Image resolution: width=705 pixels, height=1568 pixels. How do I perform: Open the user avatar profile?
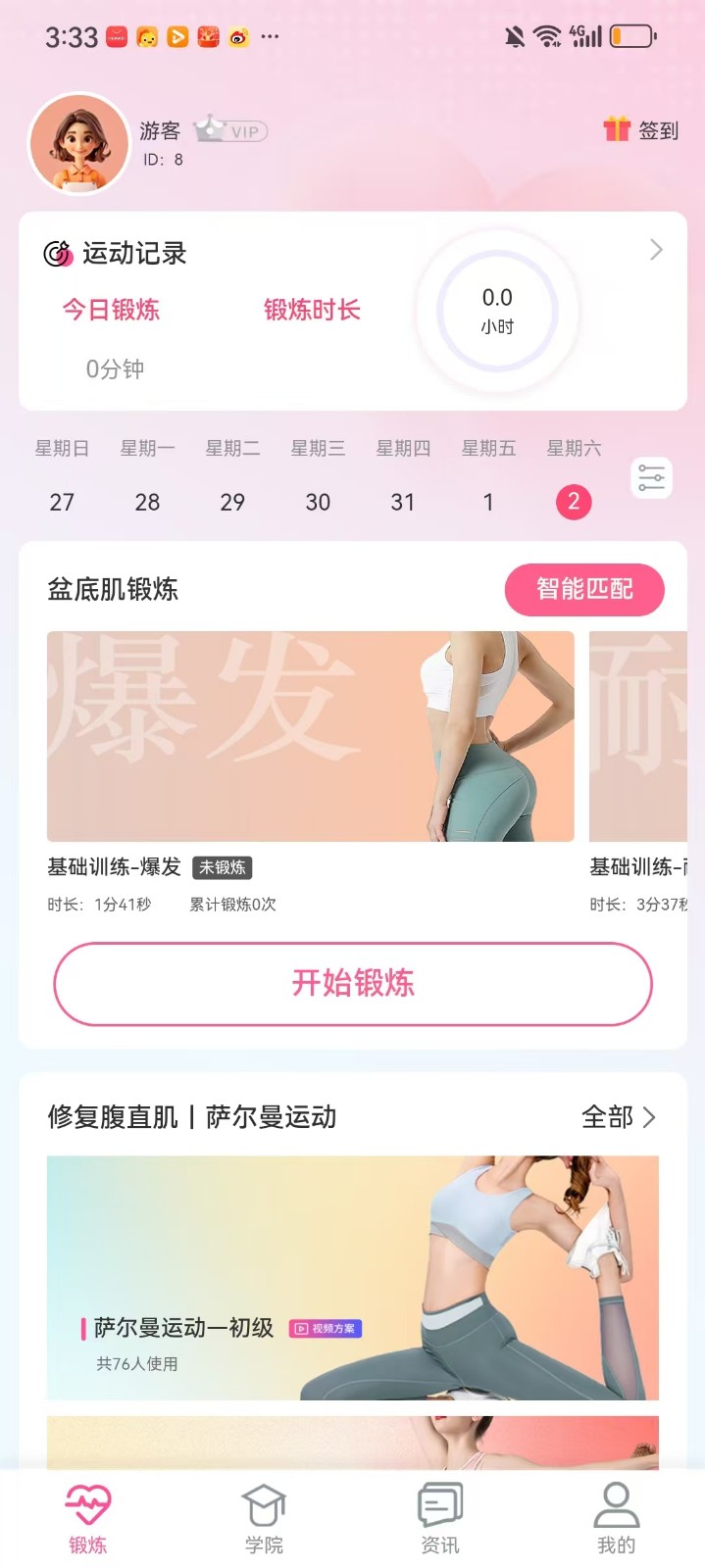(x=79, y=143)
